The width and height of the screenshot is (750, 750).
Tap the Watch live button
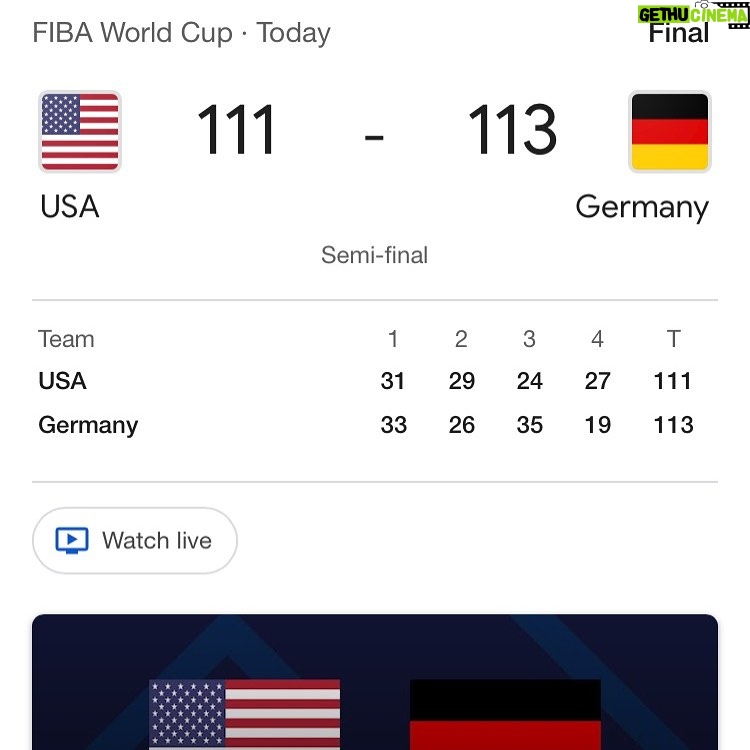pos(135,541)
